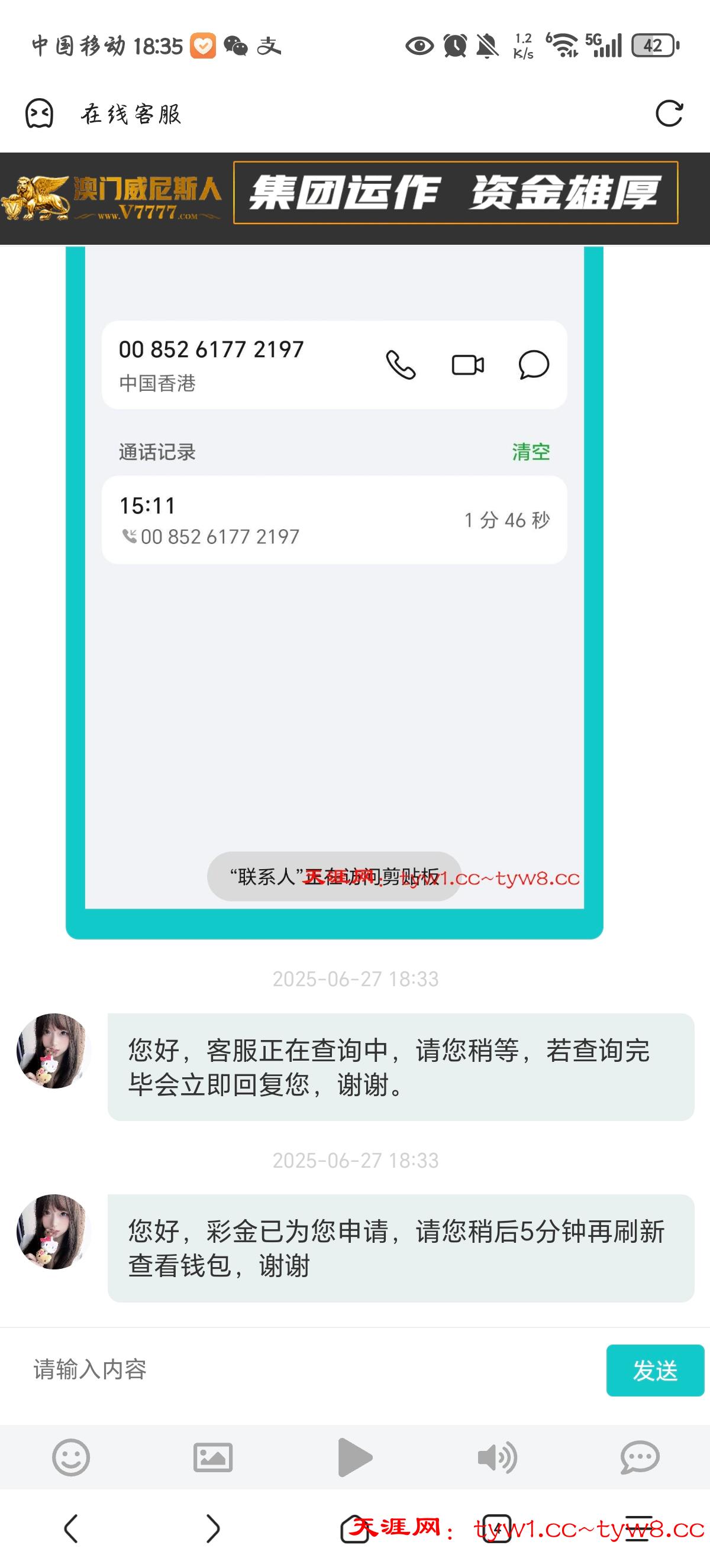The width and height of the screenshot is (710, 1568).
Task: Send the message with 发送 button
Action: 654,1370
